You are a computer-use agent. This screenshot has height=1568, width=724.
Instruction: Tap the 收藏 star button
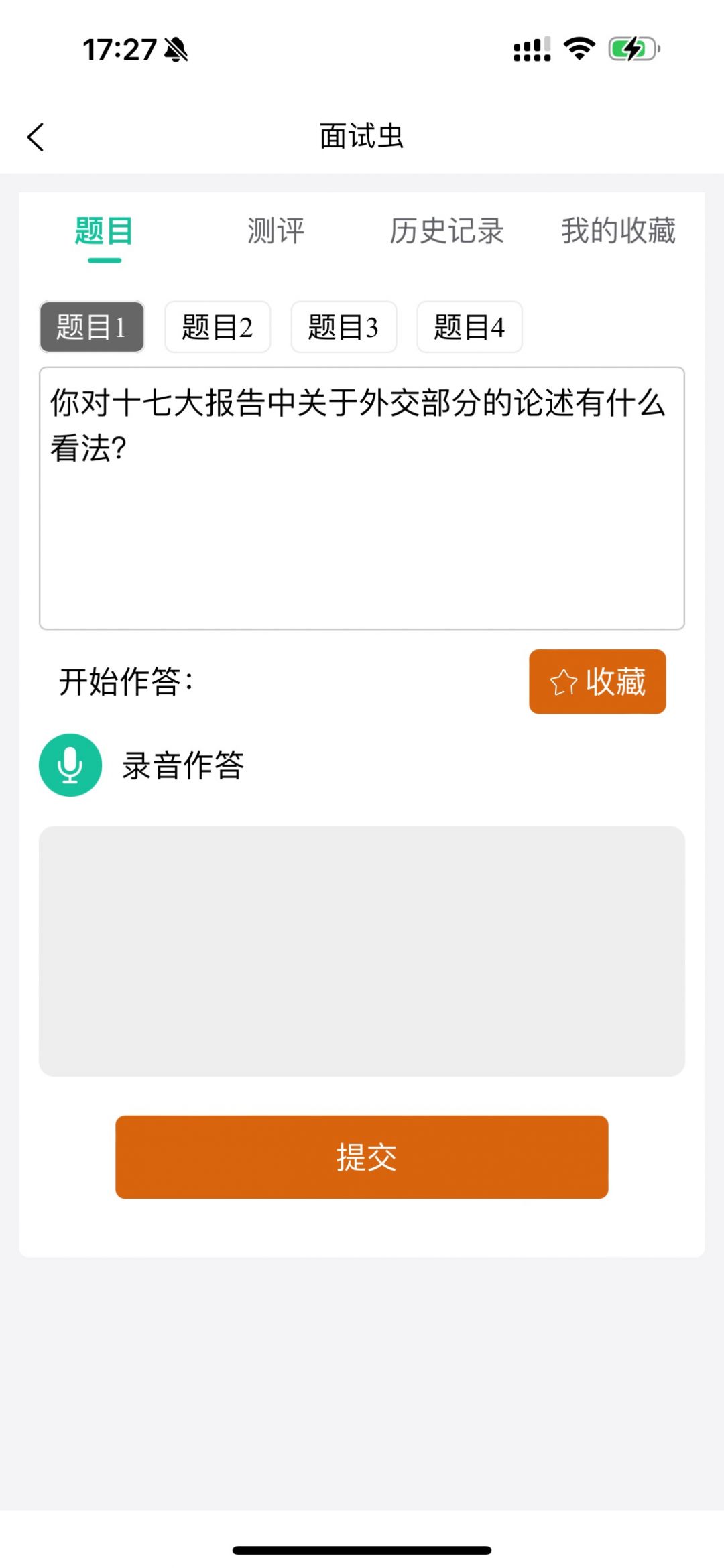[597, 681]
